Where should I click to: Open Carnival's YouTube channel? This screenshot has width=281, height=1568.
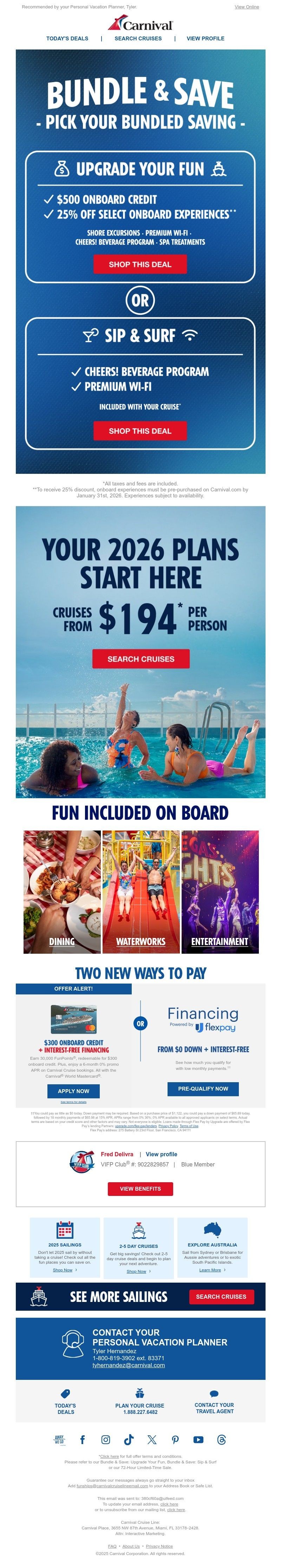(x=198, y=1440)
